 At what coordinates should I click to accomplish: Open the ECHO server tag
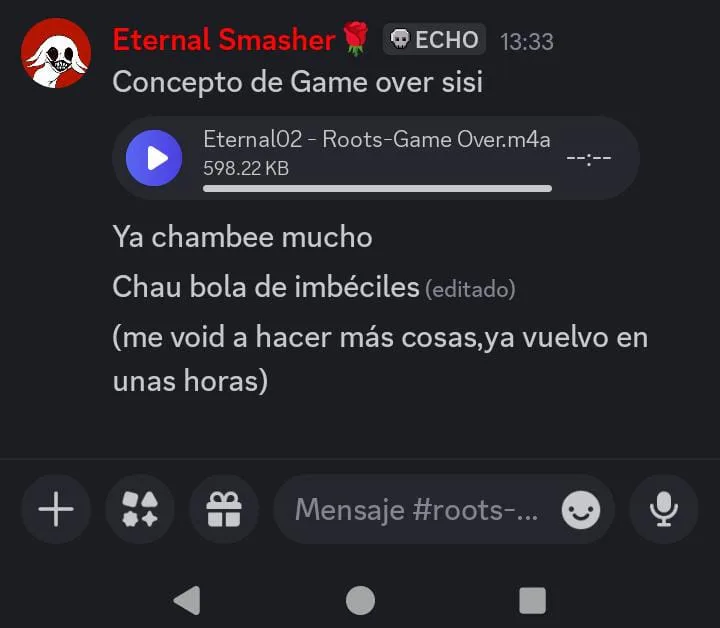click(x=434, y=40)
